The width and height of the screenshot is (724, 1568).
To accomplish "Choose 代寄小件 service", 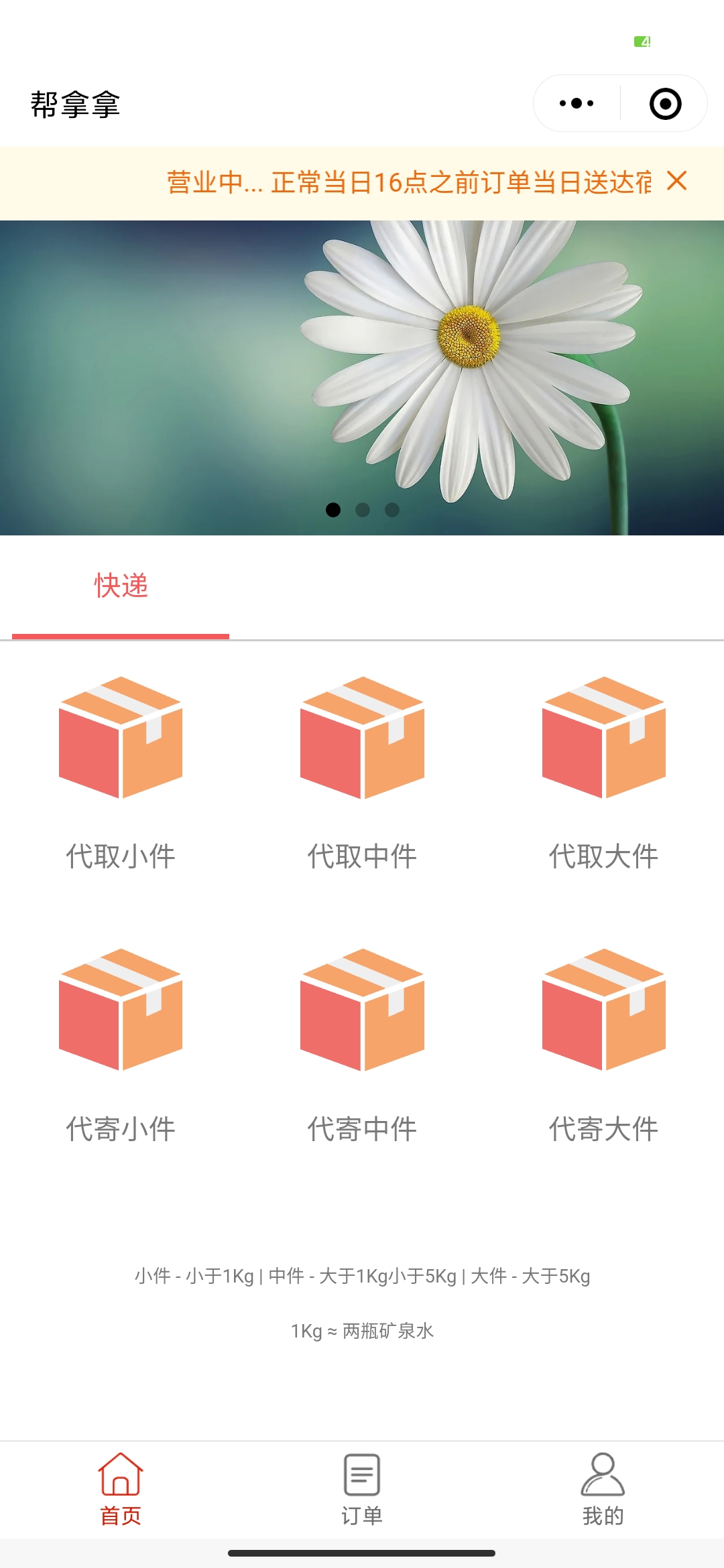I will [121, 1047].
